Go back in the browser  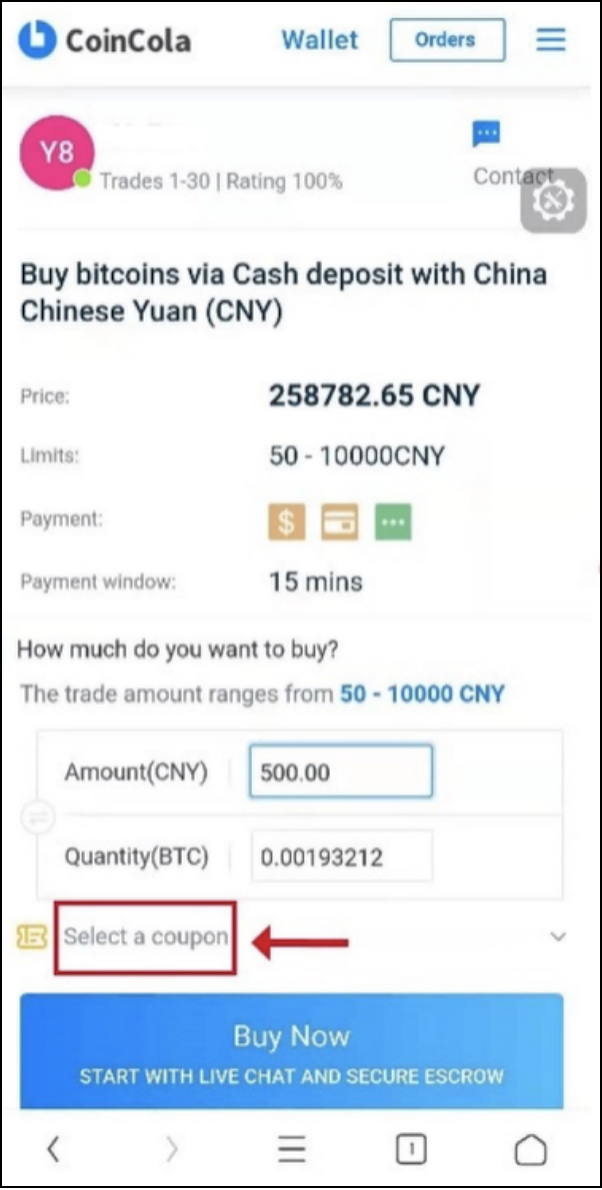[x=52, y=1151]
